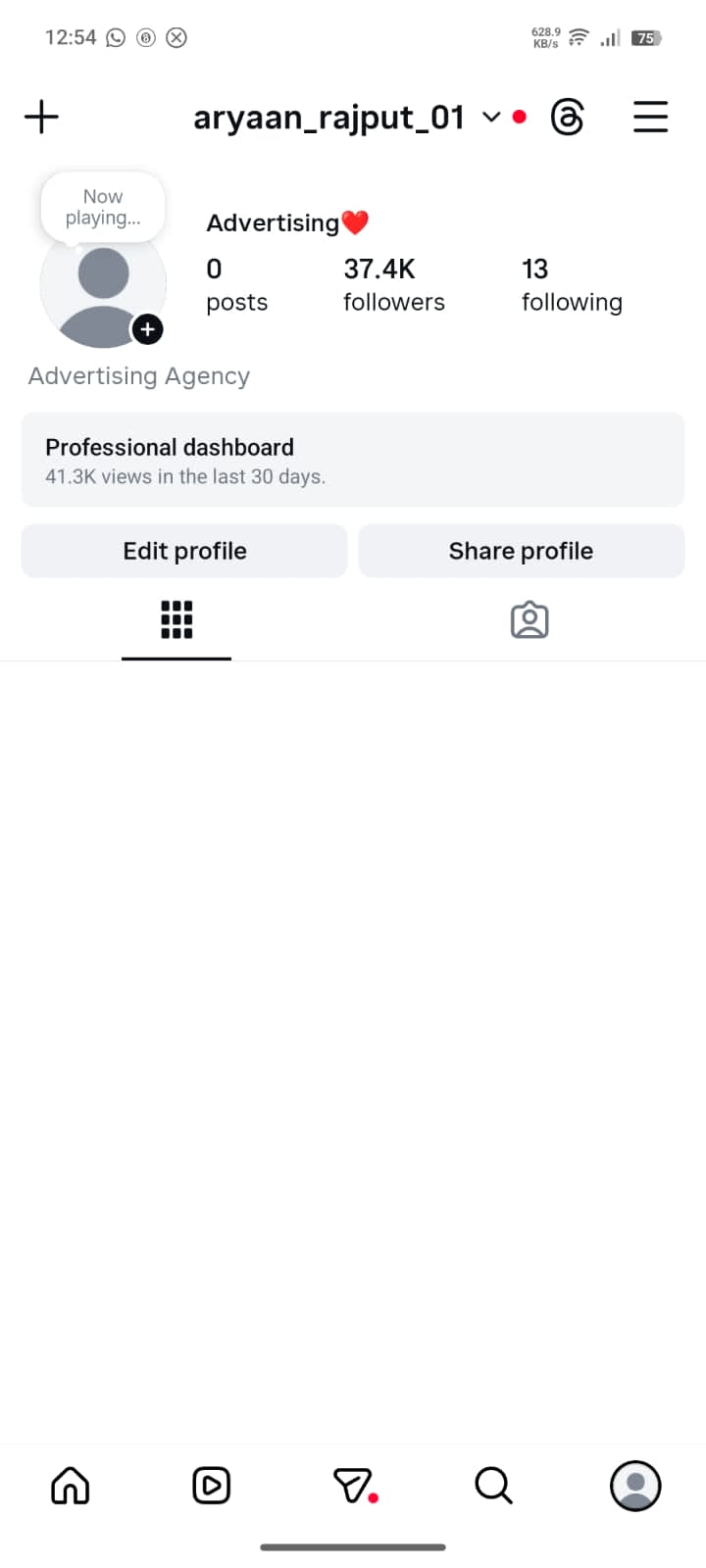The image size is (706, 1568).
Task: Select the Profile tab in bottom bar
Action: pos(635,1486)
